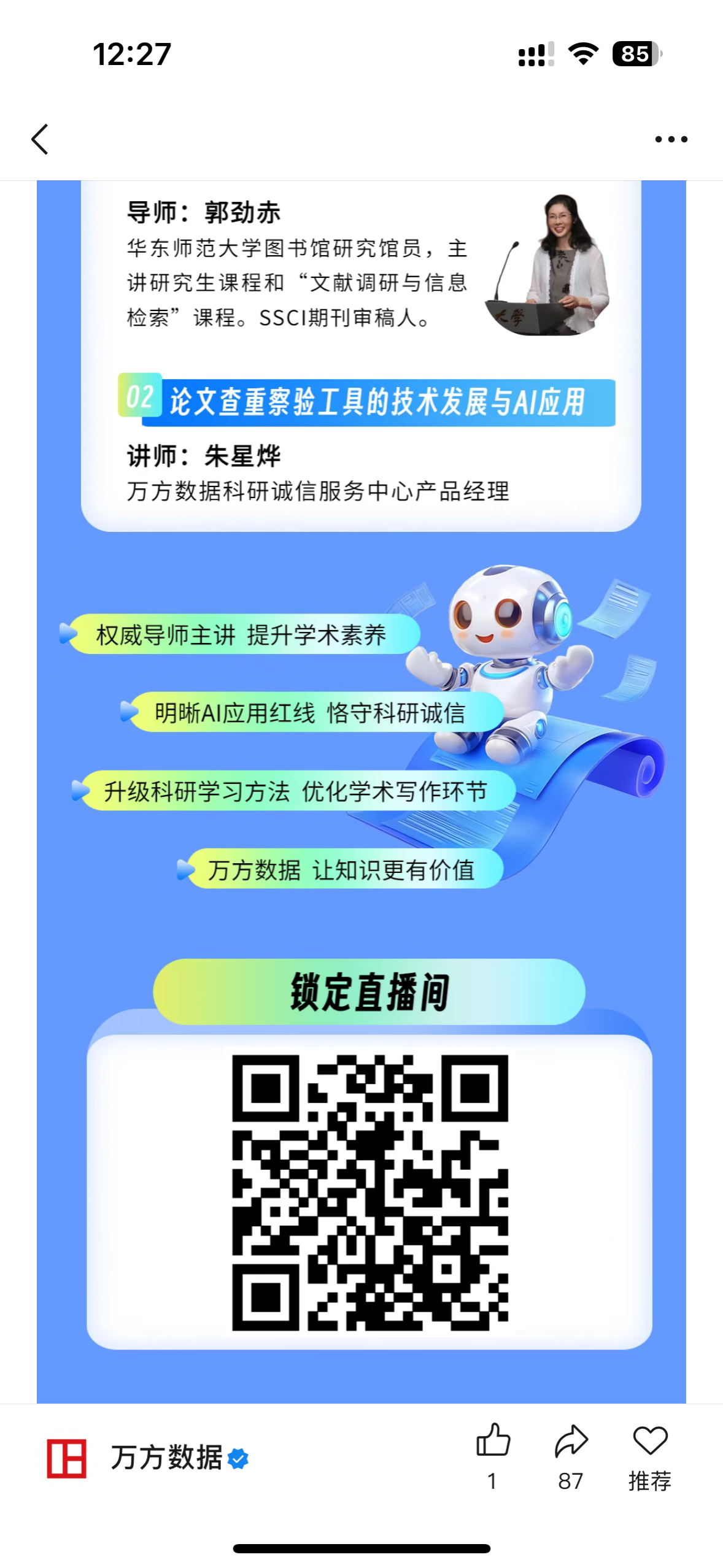Open the three-dot overflow menu

(671, 139)
